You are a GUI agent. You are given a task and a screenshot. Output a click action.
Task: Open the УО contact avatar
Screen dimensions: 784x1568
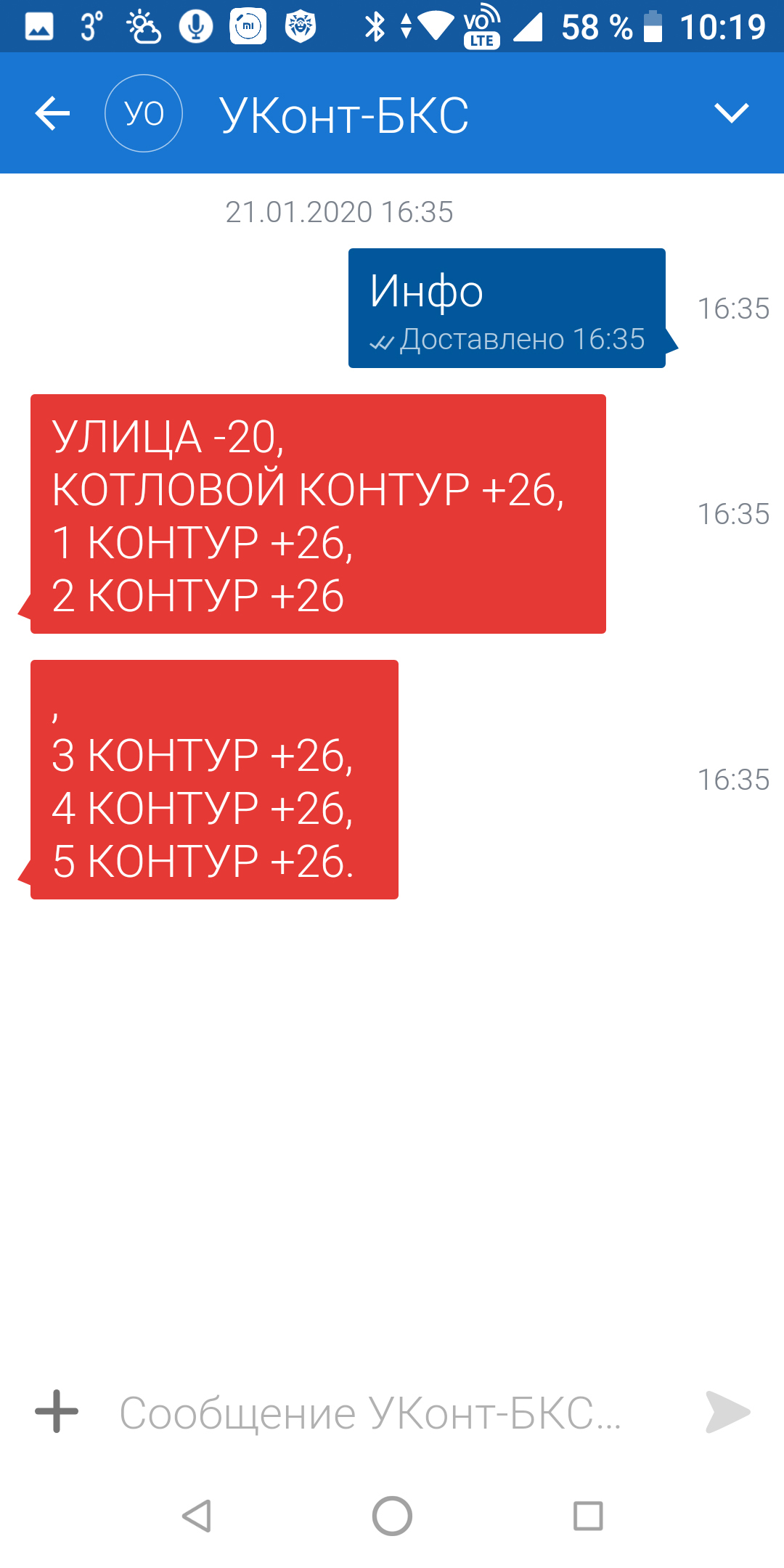coord(144,113)
